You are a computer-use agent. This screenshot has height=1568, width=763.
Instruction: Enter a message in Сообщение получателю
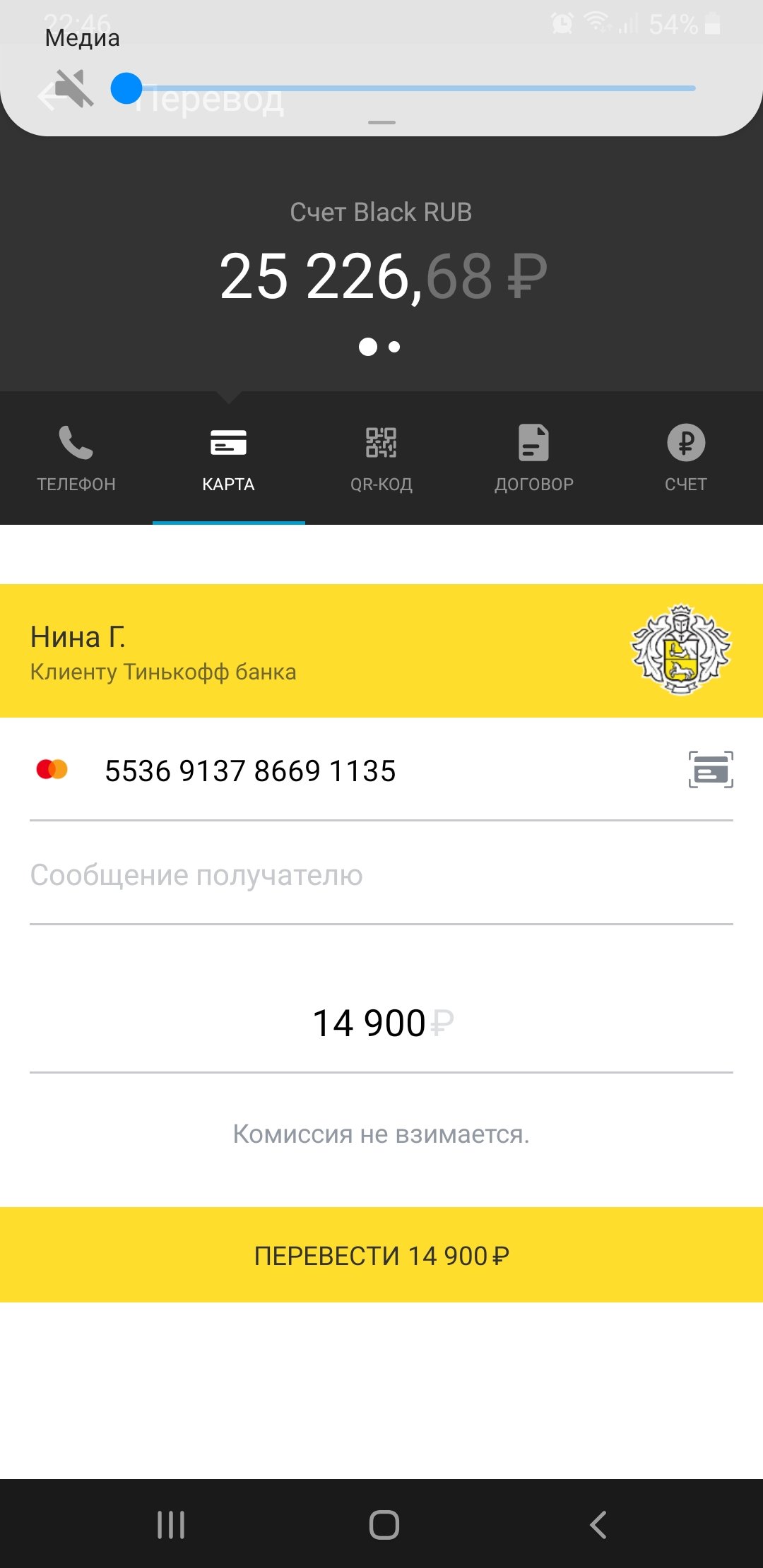[381, 875]
